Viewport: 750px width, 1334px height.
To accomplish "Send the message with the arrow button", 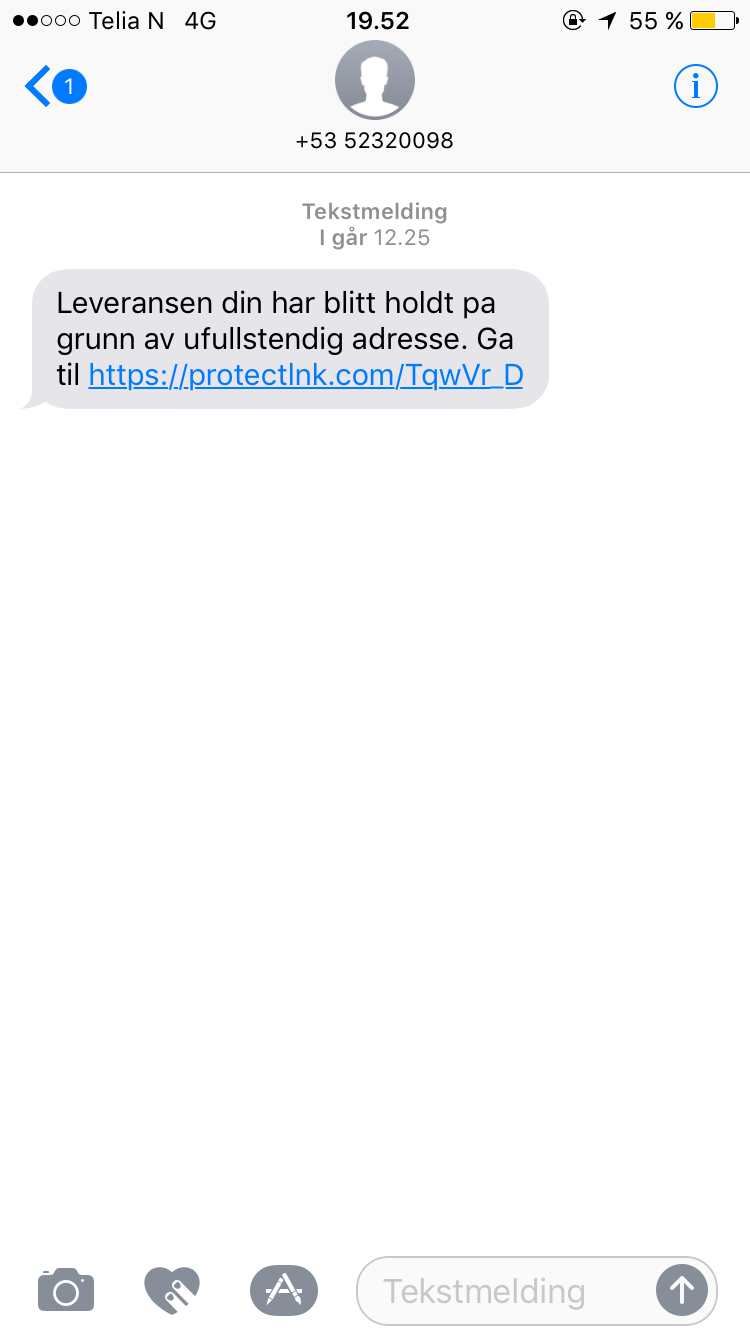I will [682, 1291].
